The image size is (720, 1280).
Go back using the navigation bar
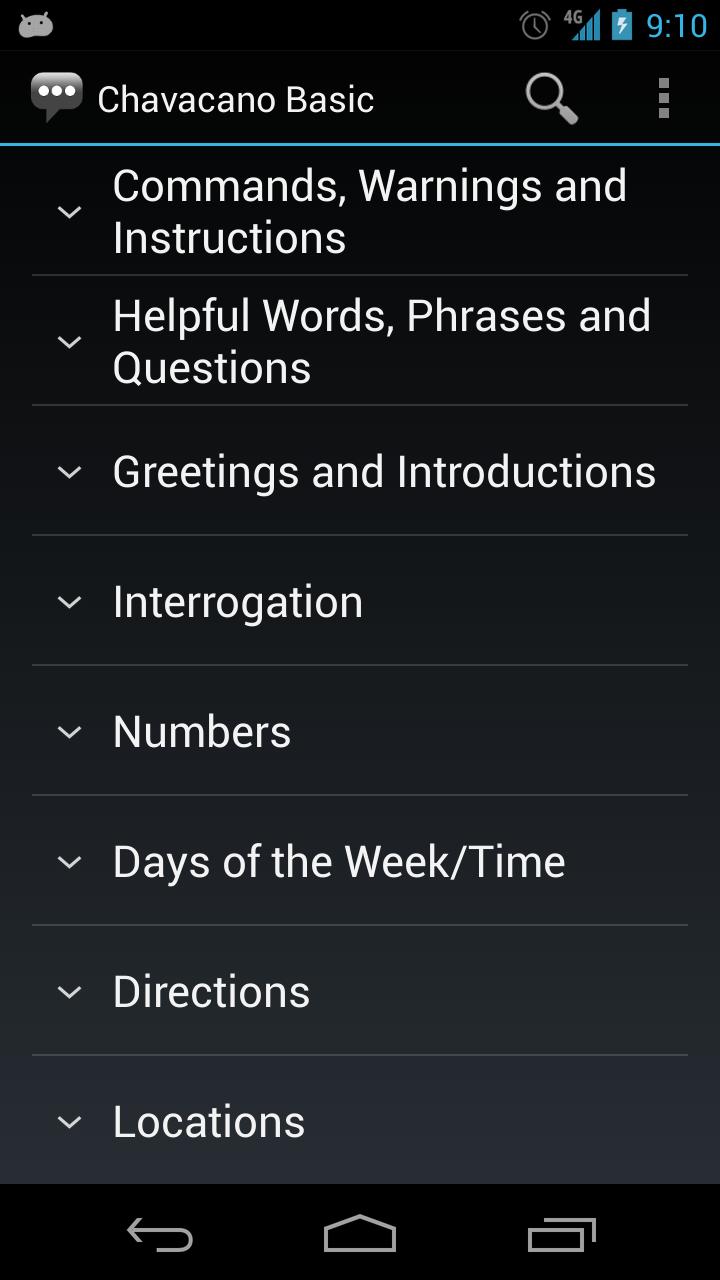pyautogui.click(x=160, y=1235)
